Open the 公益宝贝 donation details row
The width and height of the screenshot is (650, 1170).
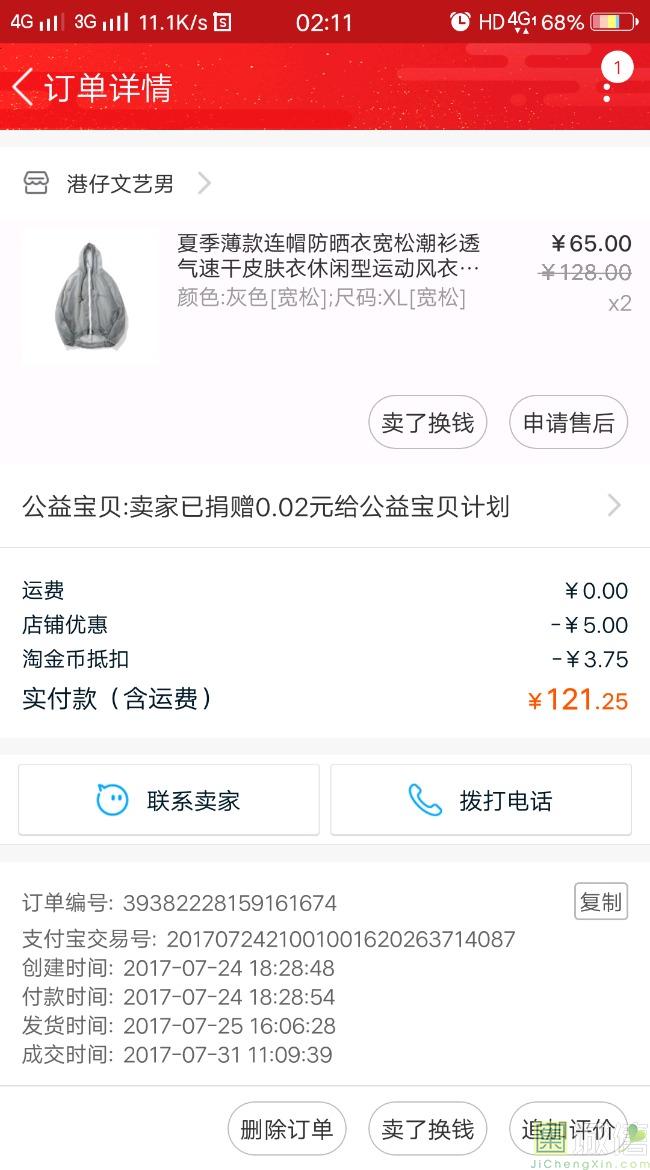coord(325,507)
